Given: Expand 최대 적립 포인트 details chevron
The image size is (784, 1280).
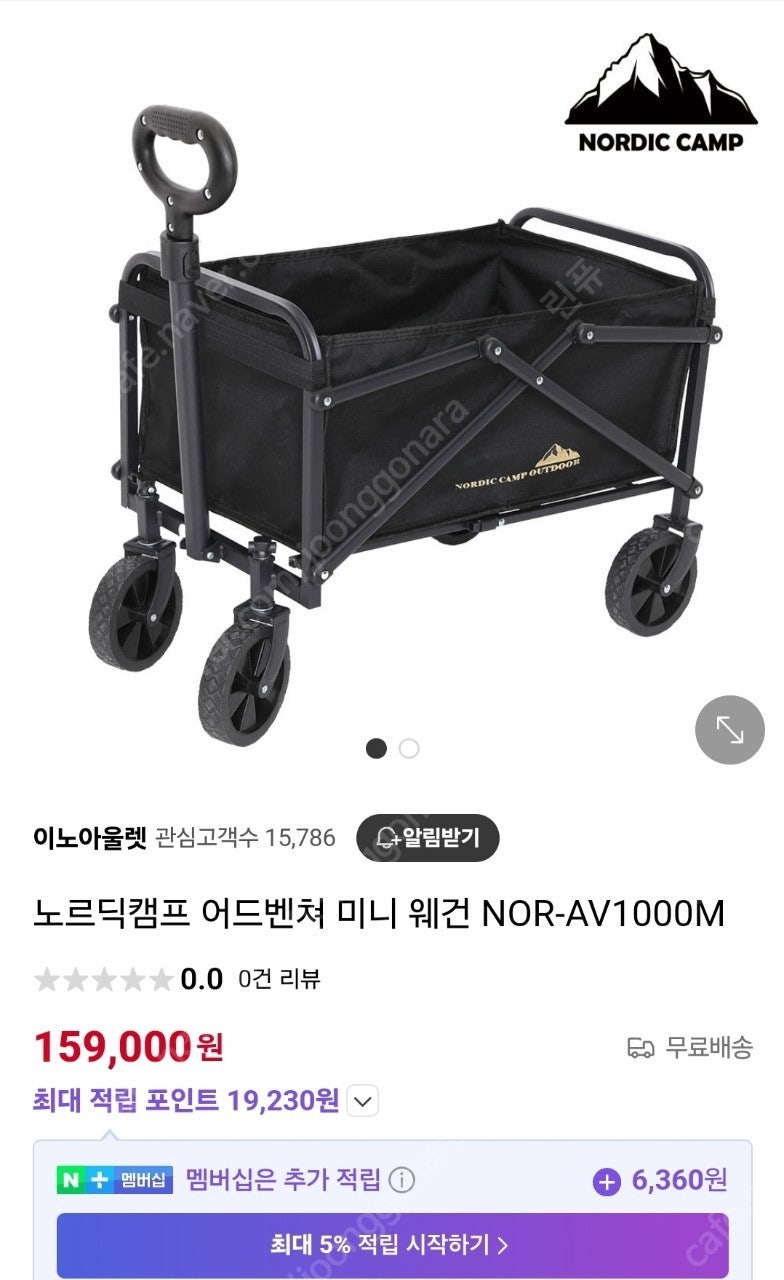Looking at the screenshot, I should click(362, 1102).
